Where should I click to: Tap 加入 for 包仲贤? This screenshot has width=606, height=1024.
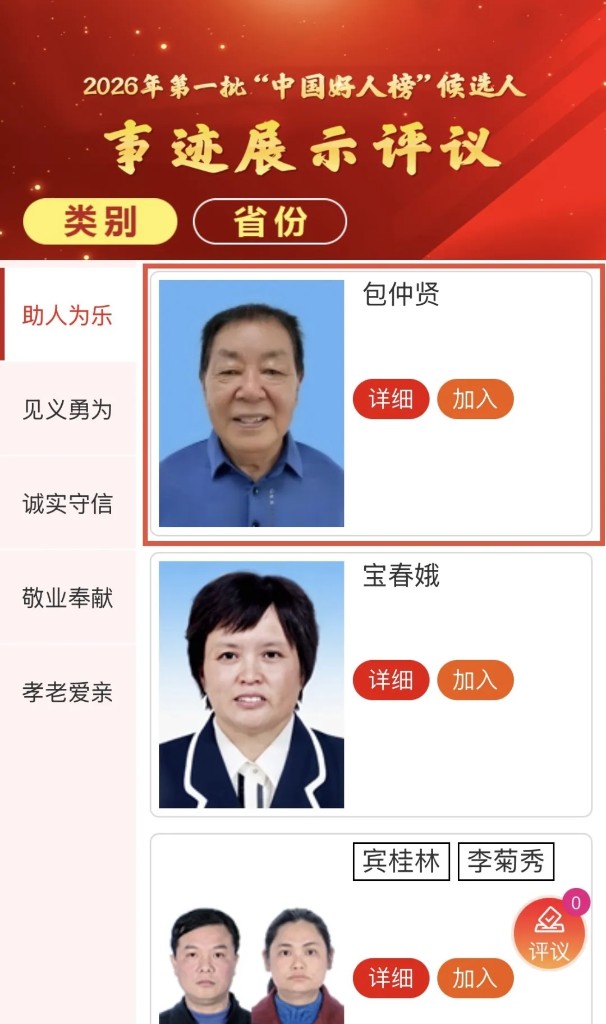pyautogui.click(x=475, y=399)
